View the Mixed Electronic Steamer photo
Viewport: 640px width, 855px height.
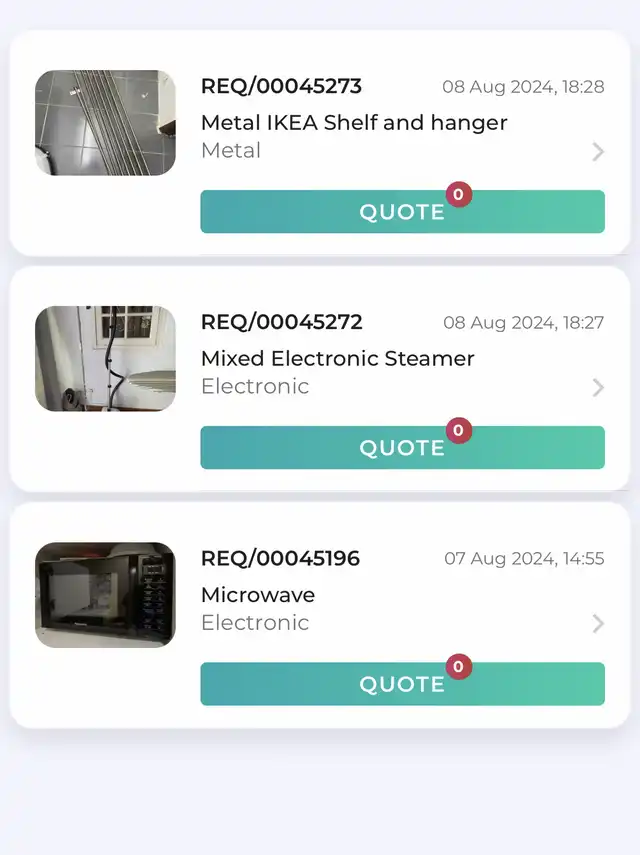pos(105,359)
